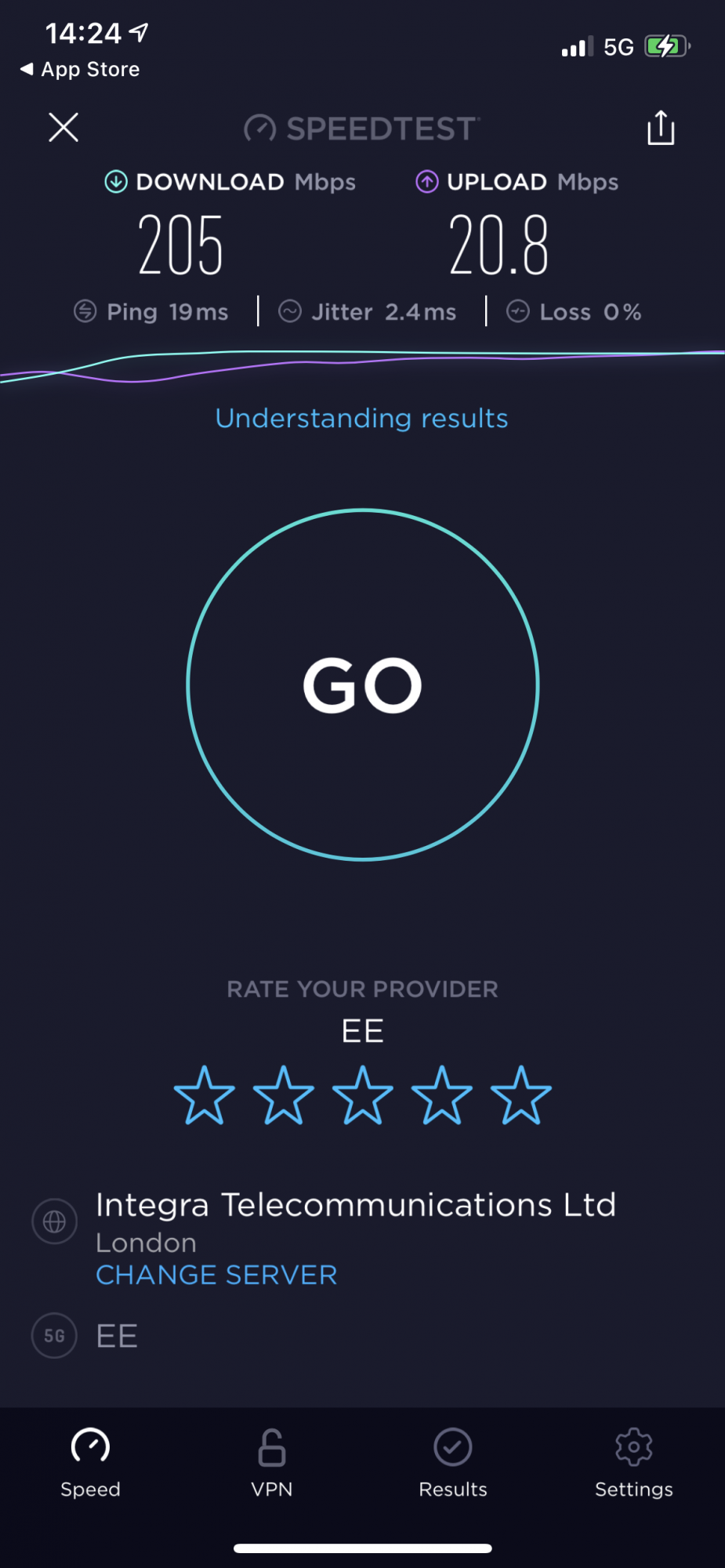Image resolution: width=725 pixels, height=1568 pixels.
Task: Switch to the VPN tab
Action: point(272,1463)
